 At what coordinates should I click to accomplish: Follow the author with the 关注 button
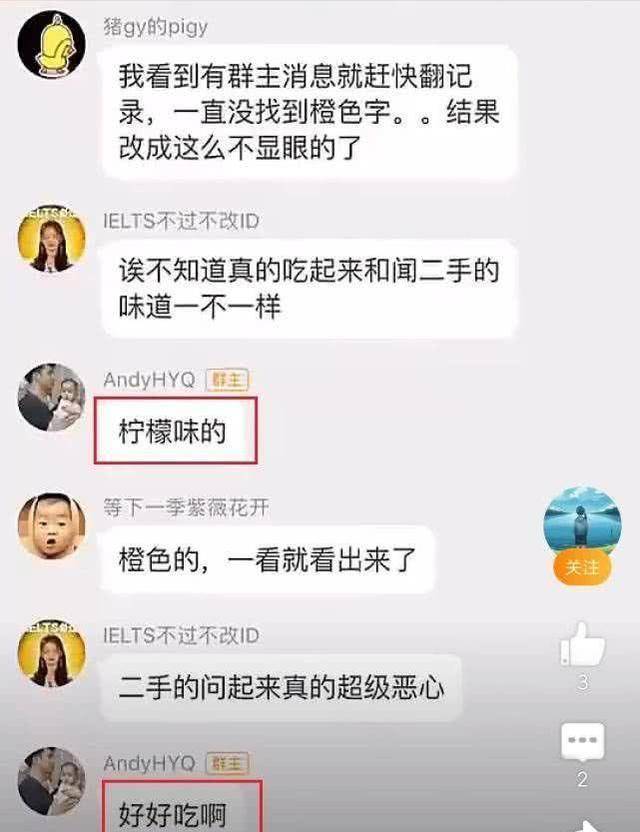(581, 567)
